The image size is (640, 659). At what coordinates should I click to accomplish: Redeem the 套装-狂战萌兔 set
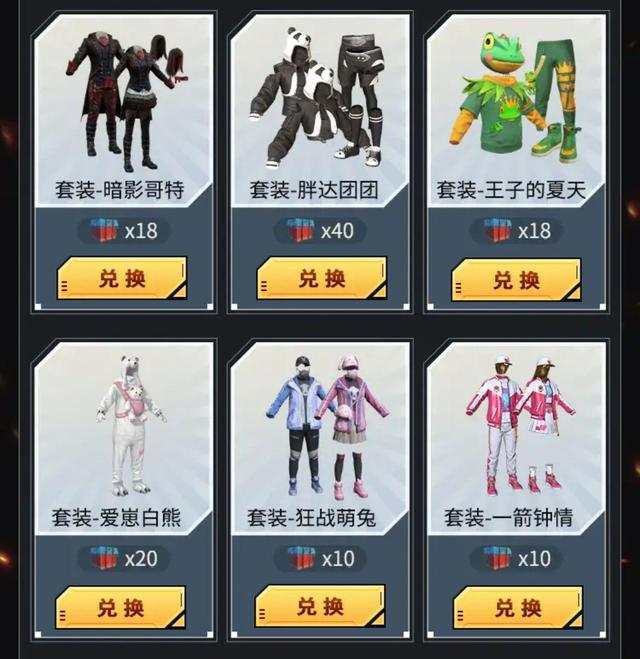(x=319, y=606)
